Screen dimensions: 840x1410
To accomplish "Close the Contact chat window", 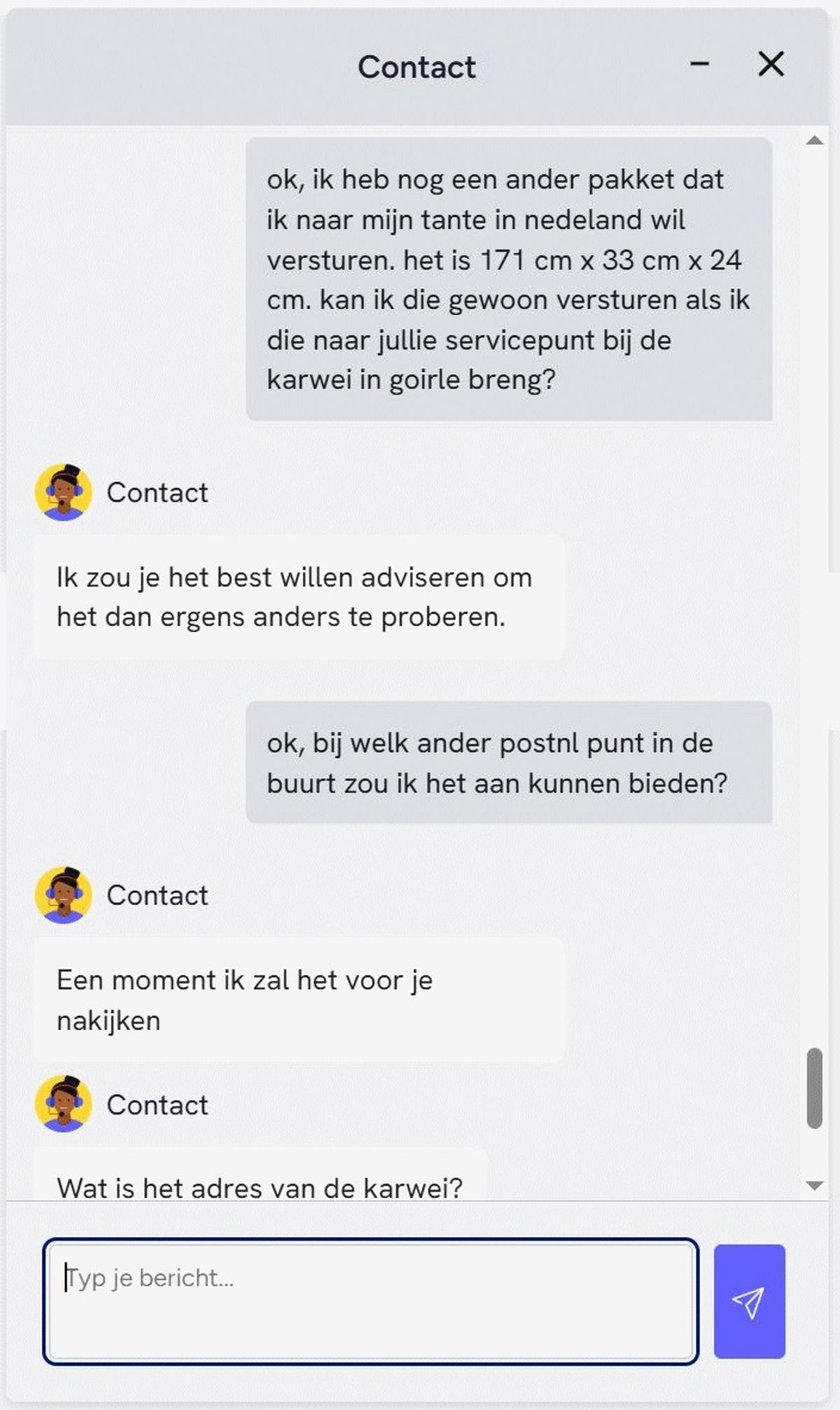I will 771,64.
